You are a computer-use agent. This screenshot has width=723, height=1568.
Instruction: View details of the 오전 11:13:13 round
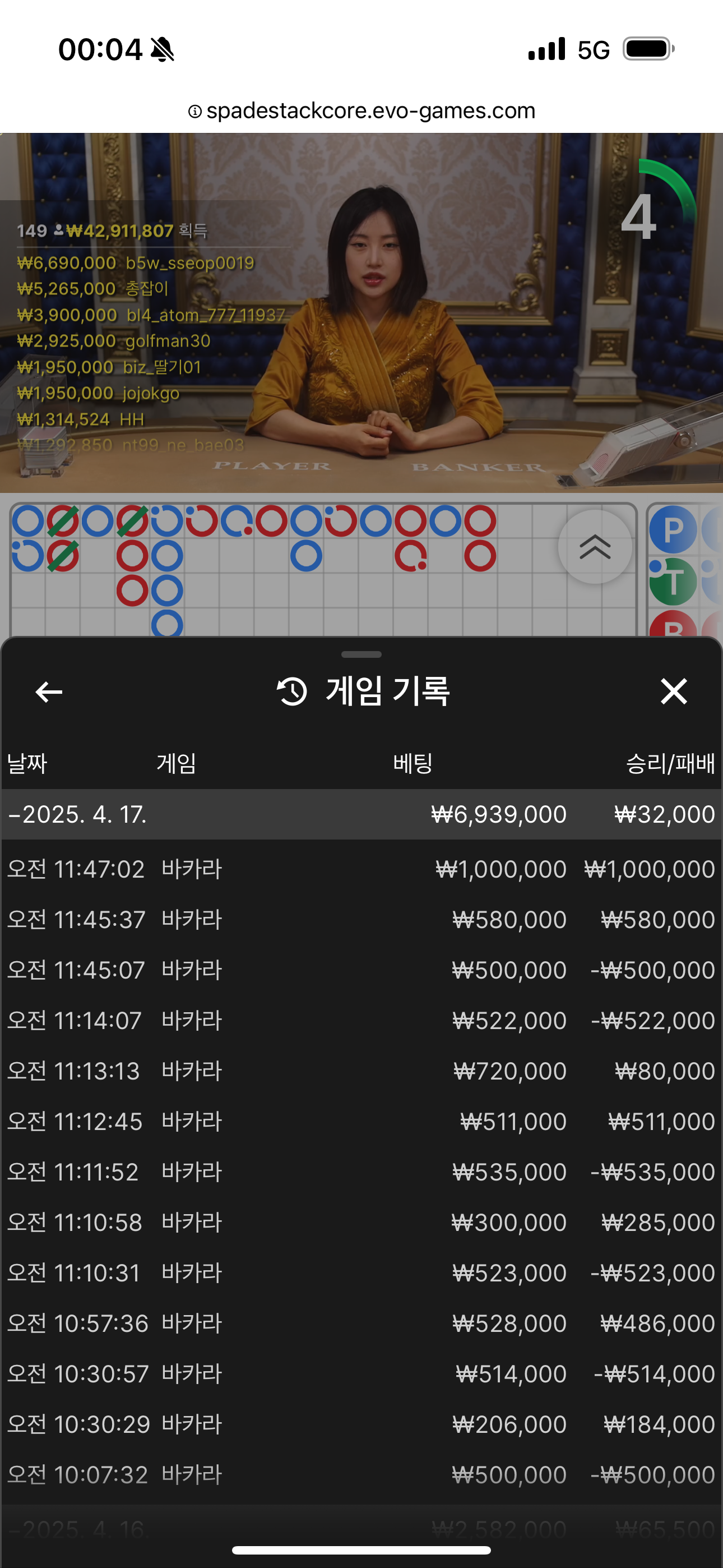pos(361,1071)
